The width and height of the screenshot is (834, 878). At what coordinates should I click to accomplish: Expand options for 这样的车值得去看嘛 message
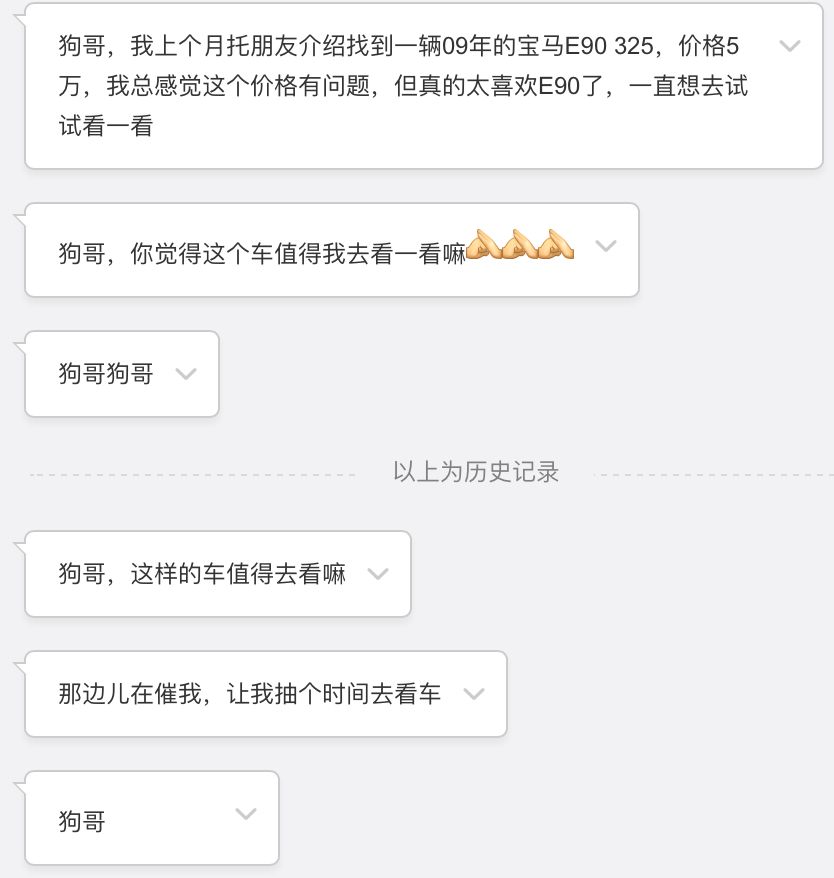pyautogui.click(x=377, y=574)
